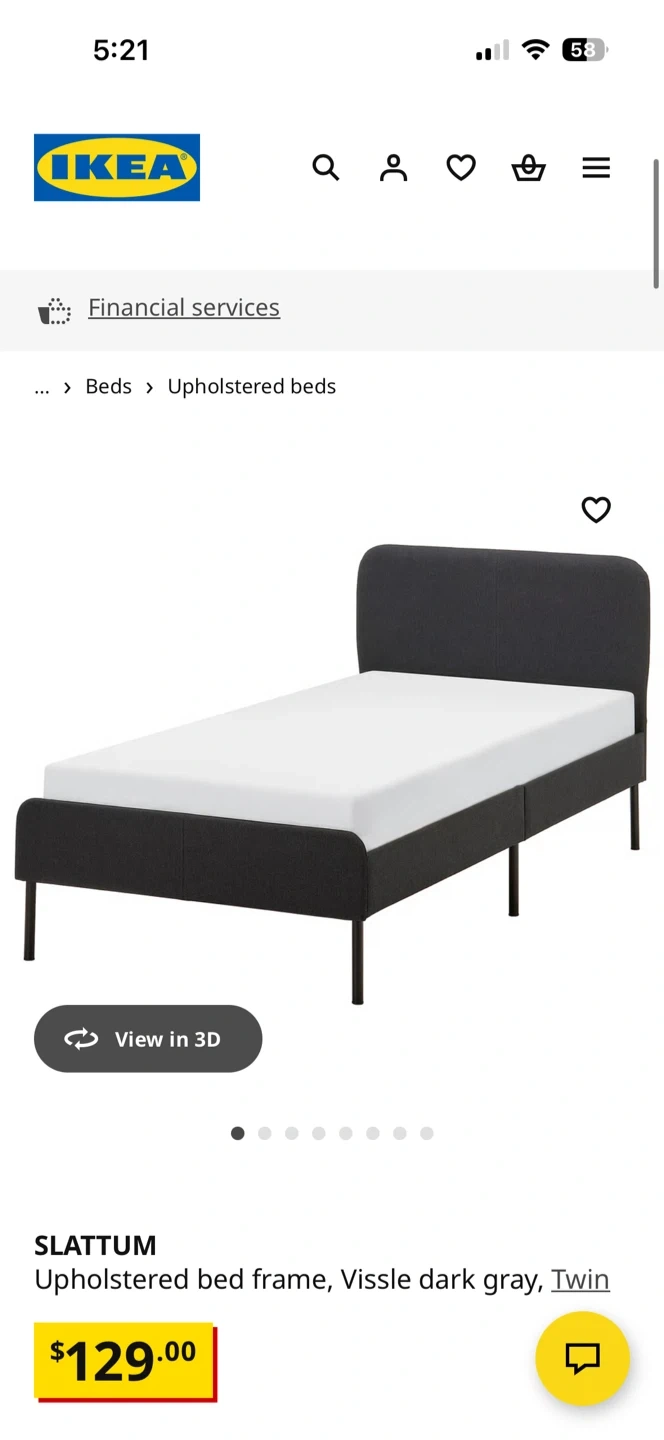
Task: Open the hamburger menu
Action: tap(596, 167)
